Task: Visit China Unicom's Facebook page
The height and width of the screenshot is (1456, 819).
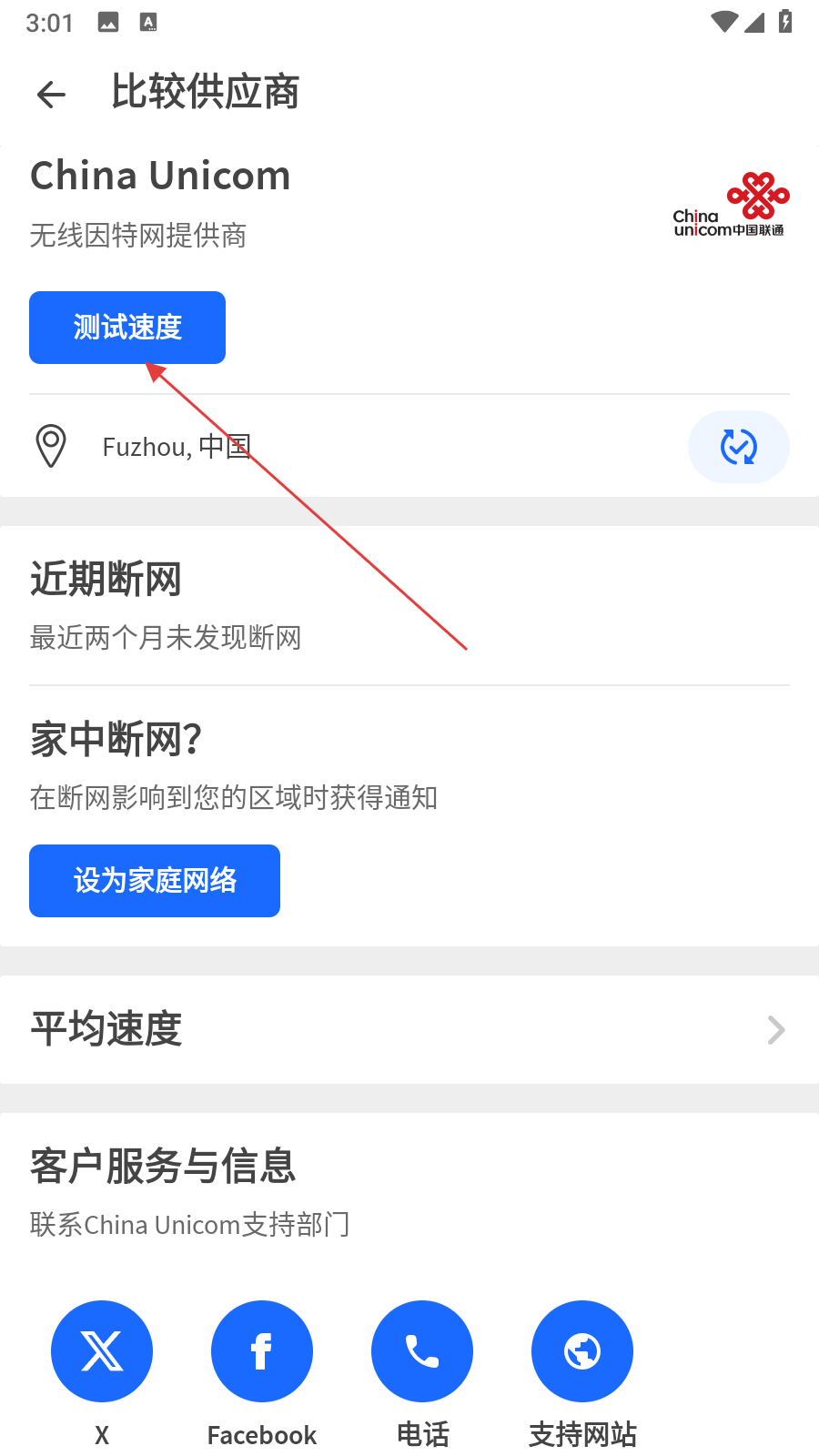Action: (x=262, y=1351)
